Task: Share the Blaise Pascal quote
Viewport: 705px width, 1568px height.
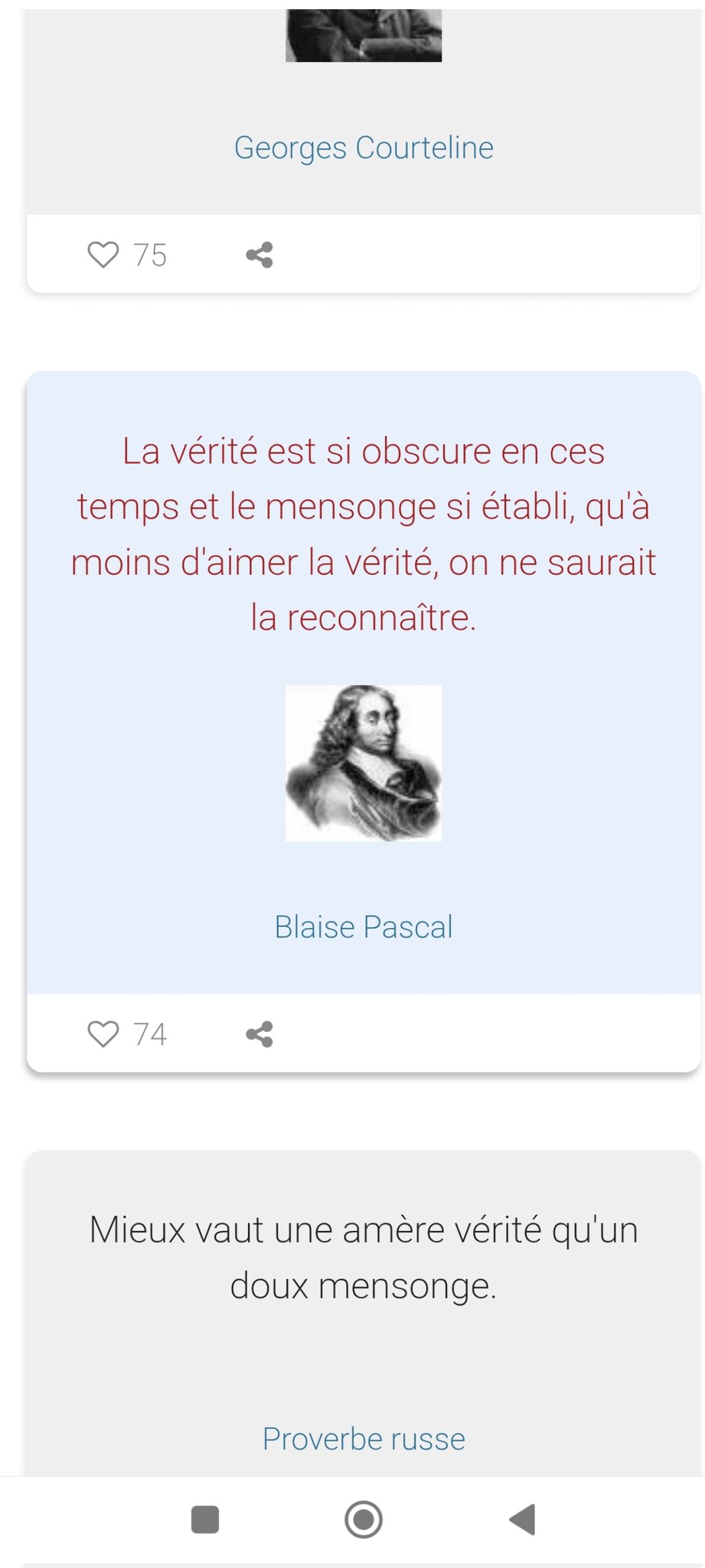Action: pos(259,1034)
